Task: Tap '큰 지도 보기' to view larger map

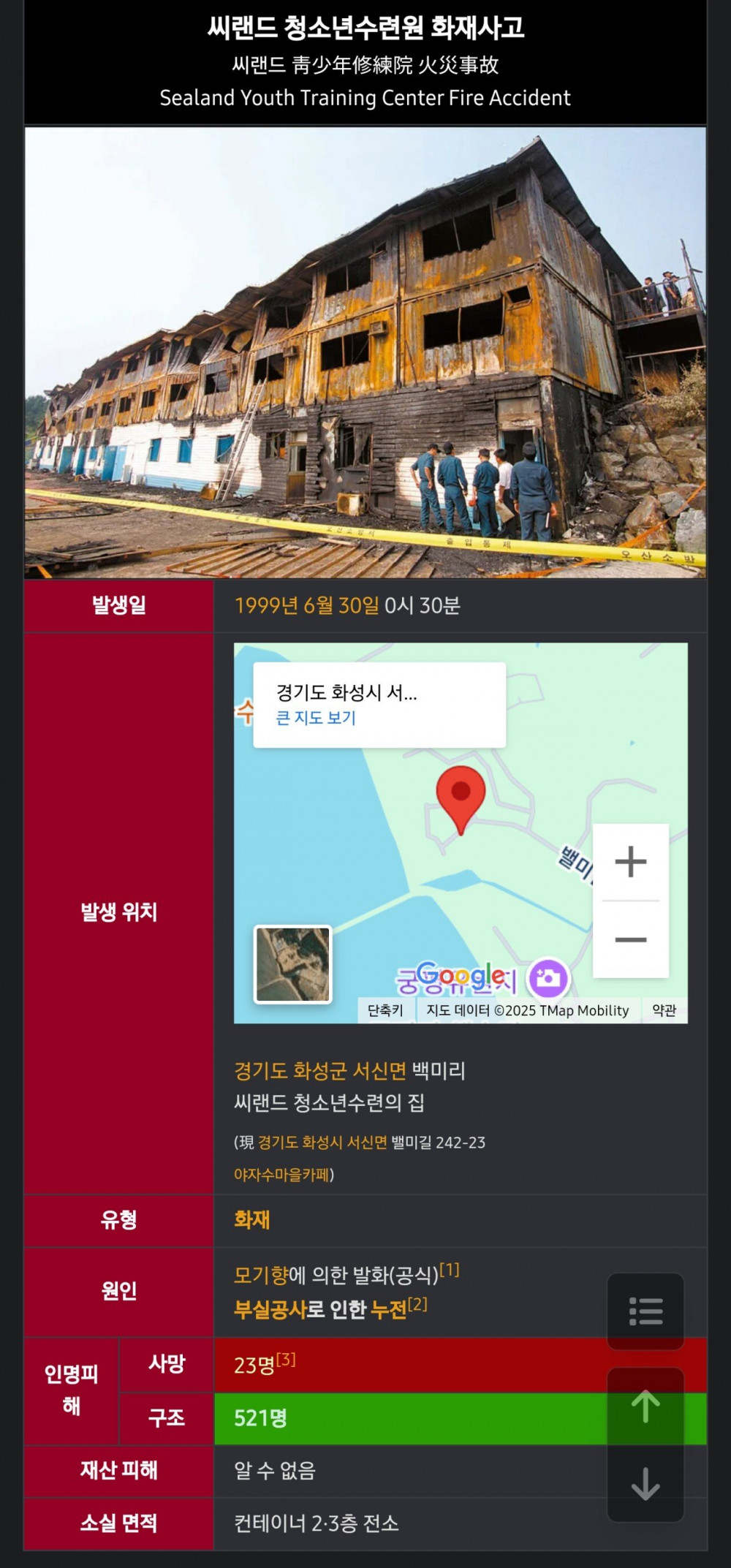Action: (x=316, y=718)
